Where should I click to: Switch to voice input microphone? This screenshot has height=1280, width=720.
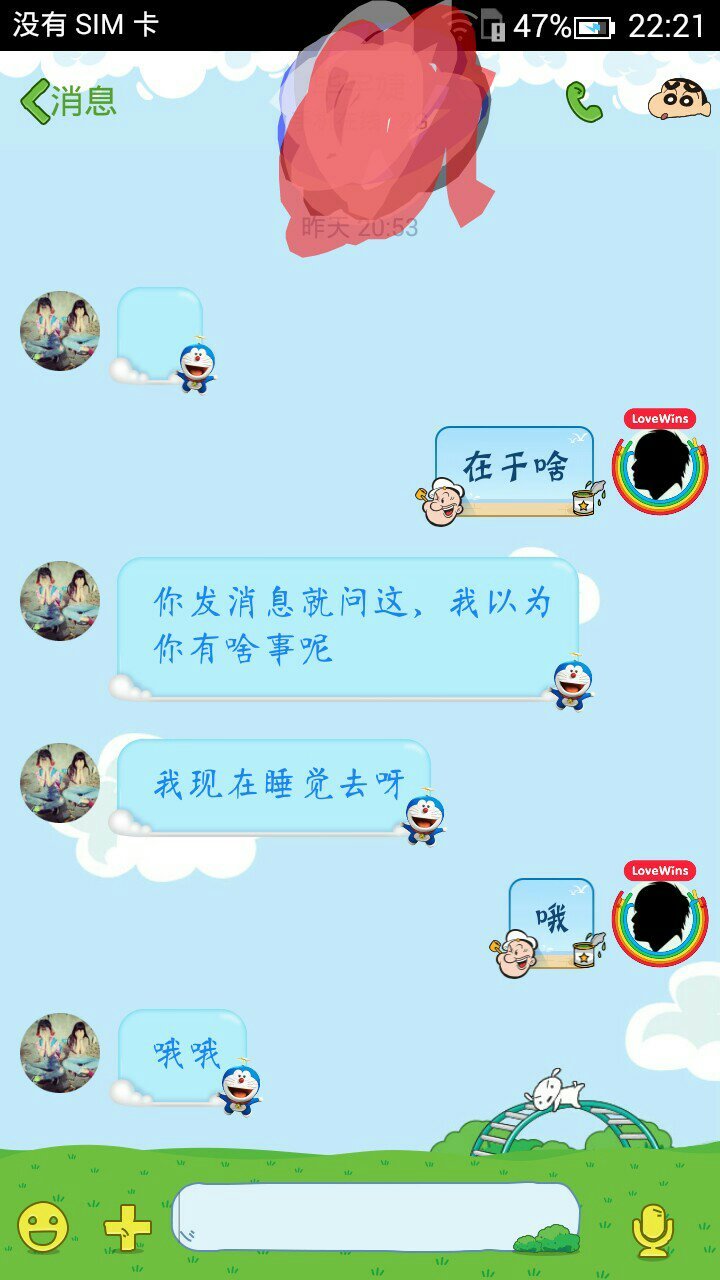click(x=652, y=1229)
